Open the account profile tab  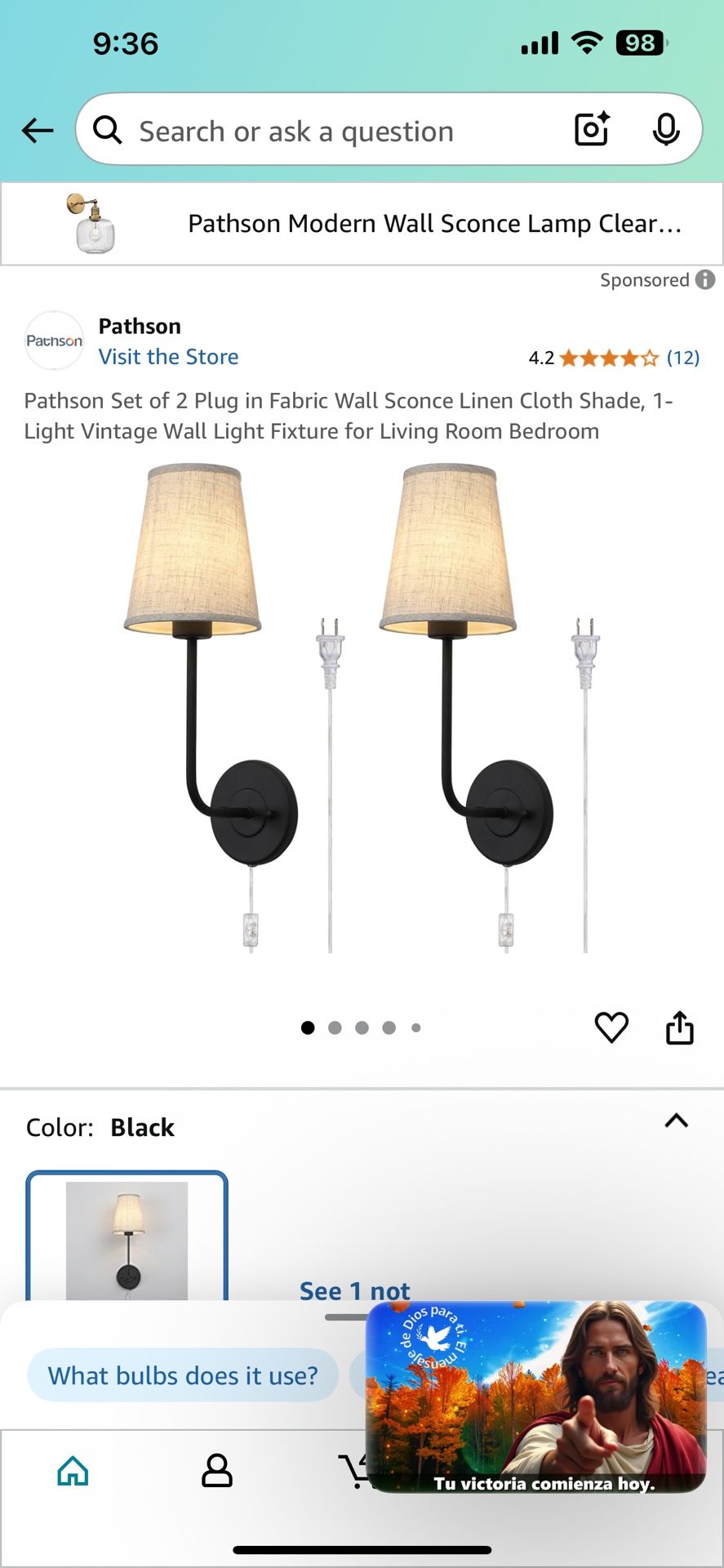pos(216,1471)
